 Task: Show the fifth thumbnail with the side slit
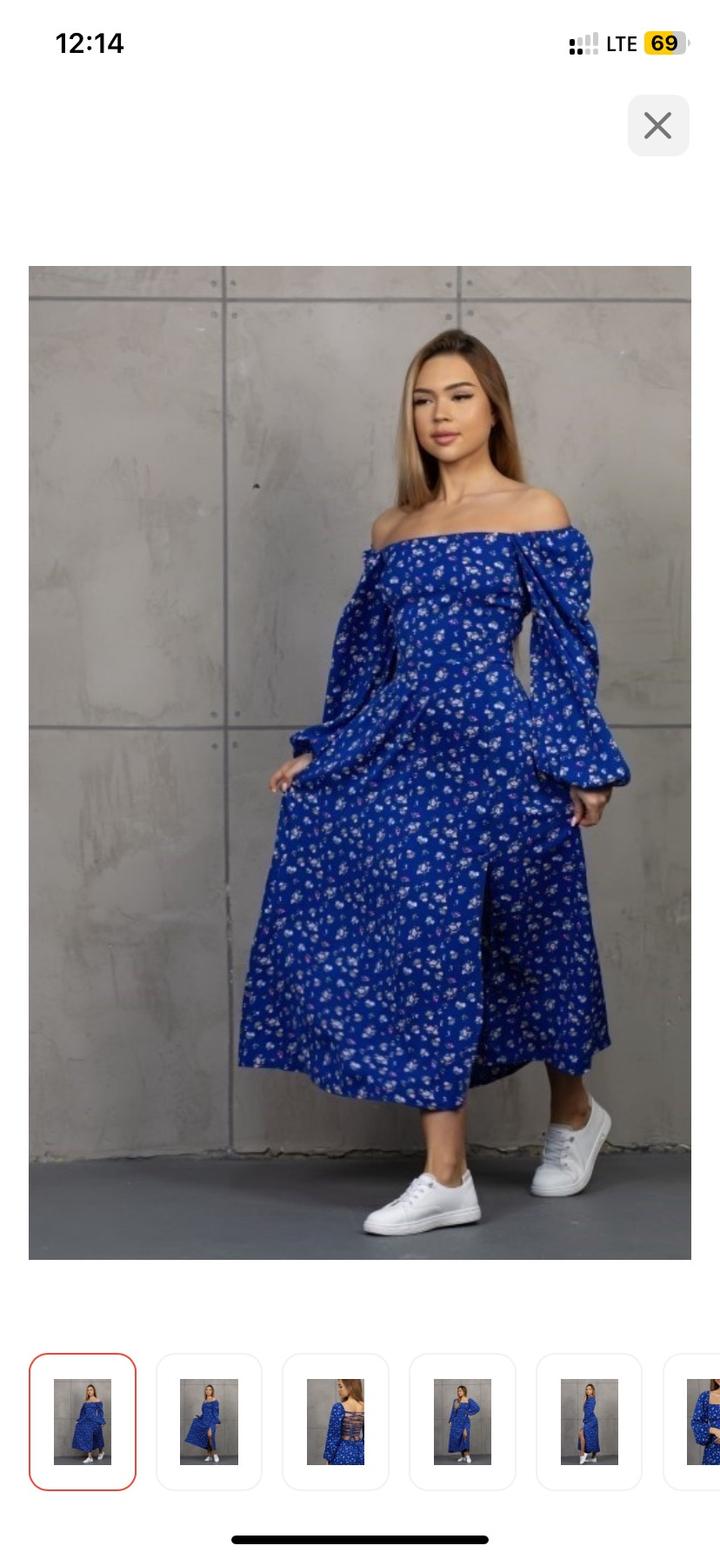click(x=589, y=1421)
